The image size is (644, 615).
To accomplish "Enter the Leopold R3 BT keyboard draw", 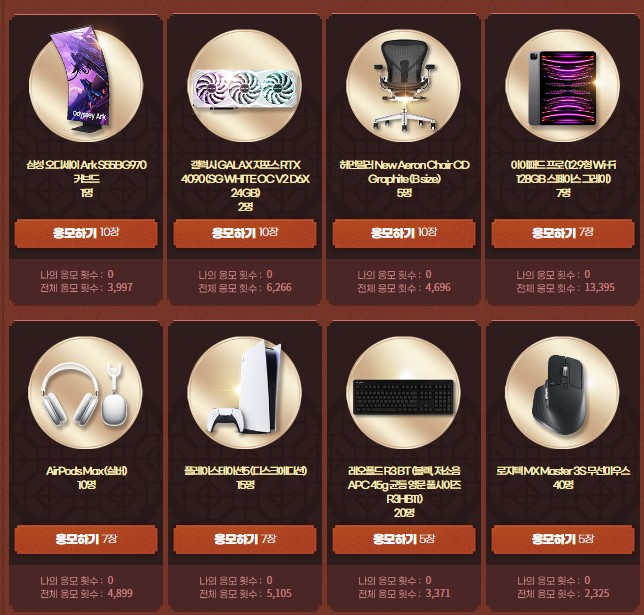I will click(404, 540).
